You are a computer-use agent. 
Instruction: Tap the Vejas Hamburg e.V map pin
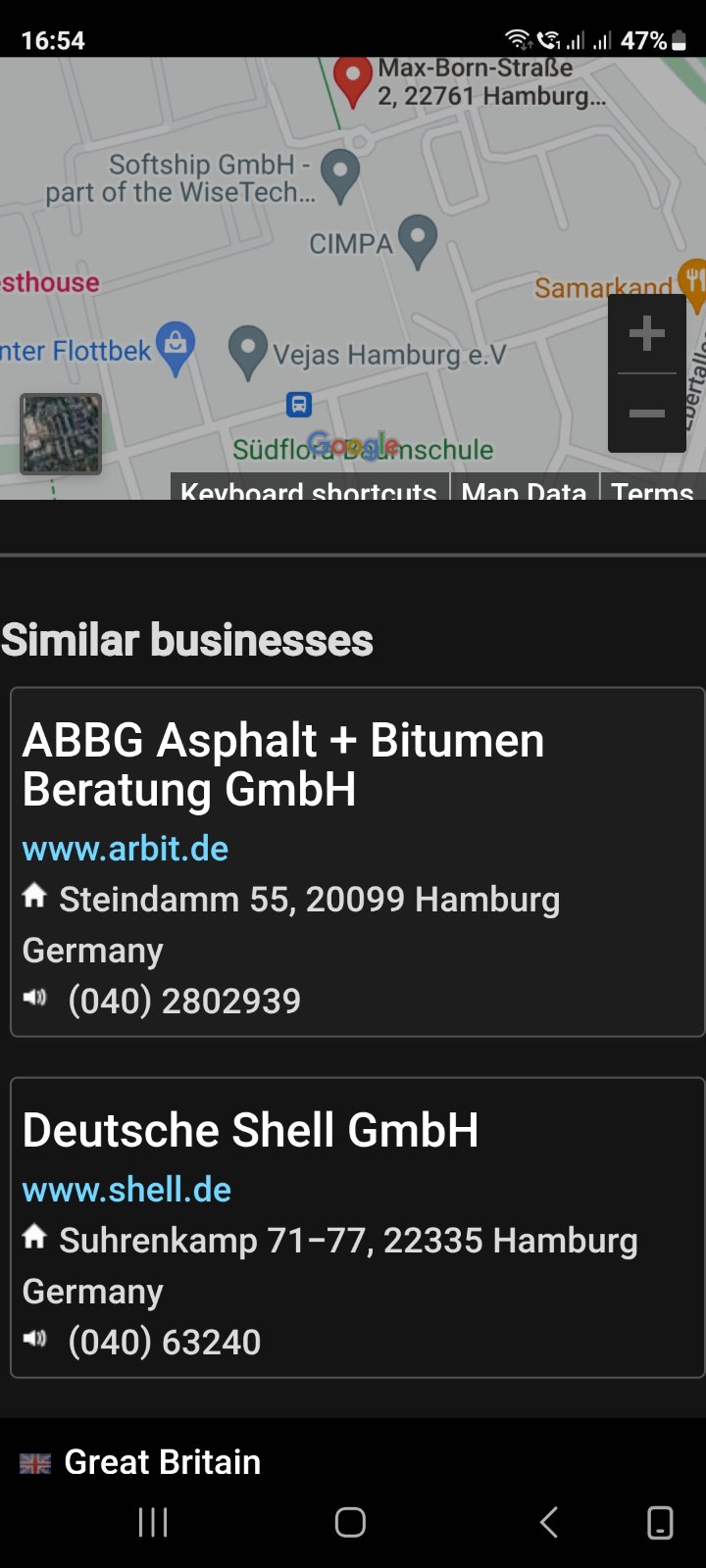(x=248, y=352)
